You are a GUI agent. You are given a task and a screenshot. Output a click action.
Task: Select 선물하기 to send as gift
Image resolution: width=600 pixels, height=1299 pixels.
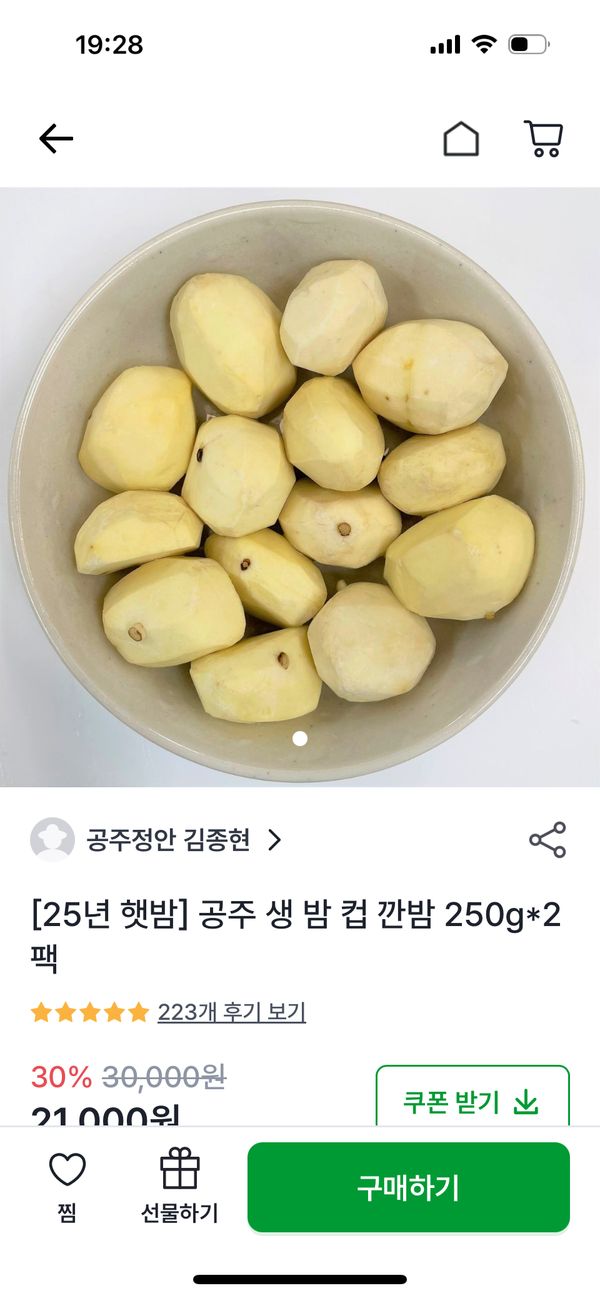[180, 1187]
